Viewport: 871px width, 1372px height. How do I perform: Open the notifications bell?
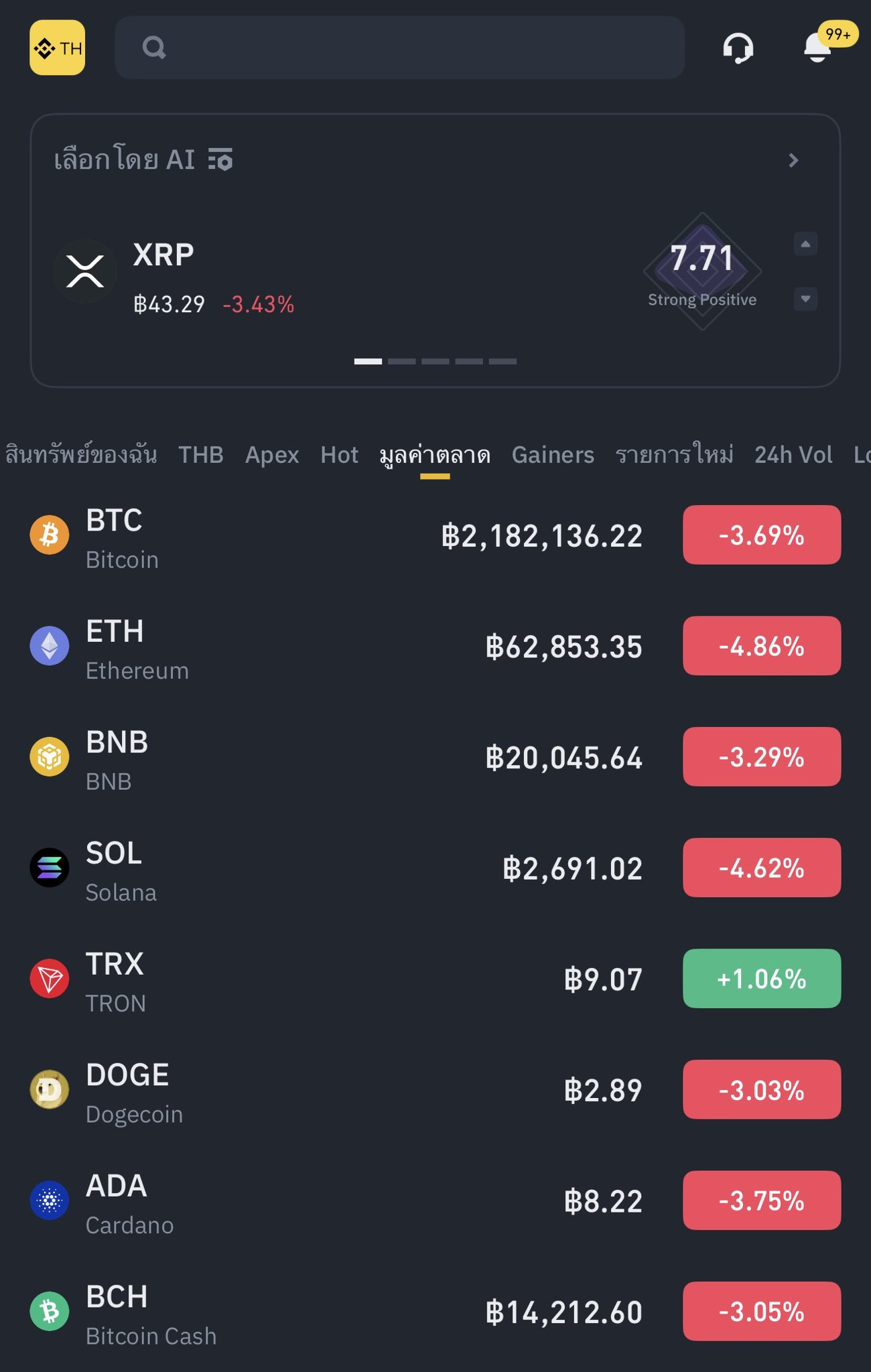(817, 48)
